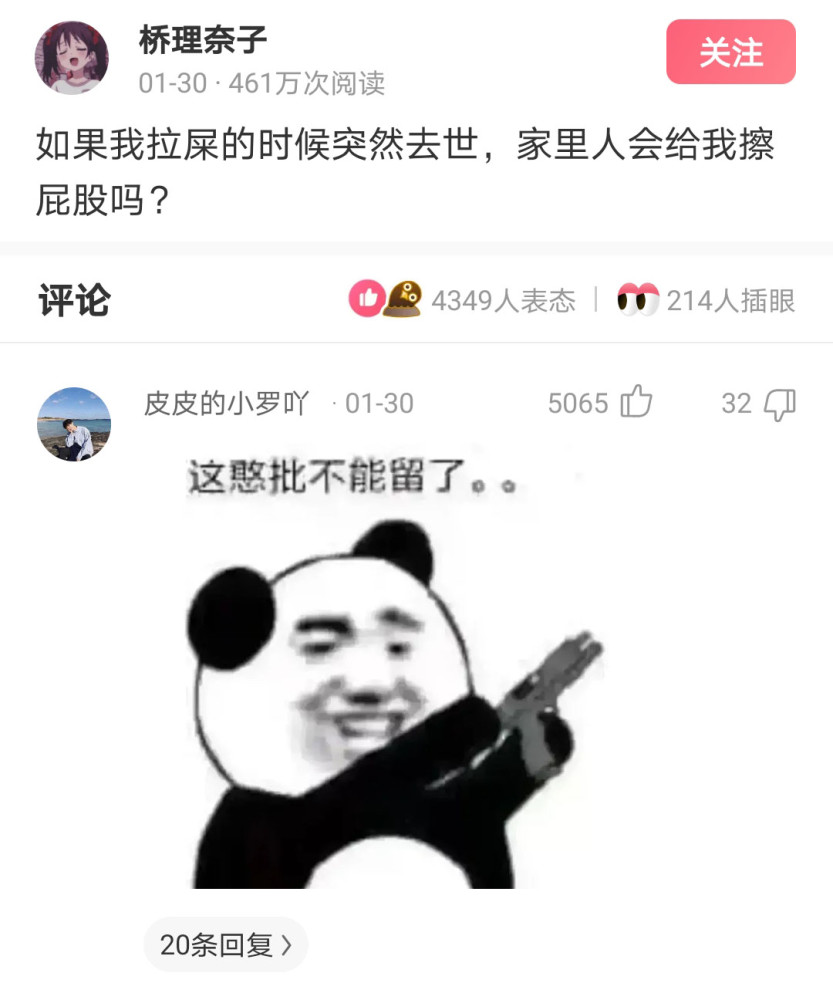Viewport: 833px width, 1000px height.
Task: Follow 桥理奈子 with the 关注 button
Action: (x=730, y=52)
